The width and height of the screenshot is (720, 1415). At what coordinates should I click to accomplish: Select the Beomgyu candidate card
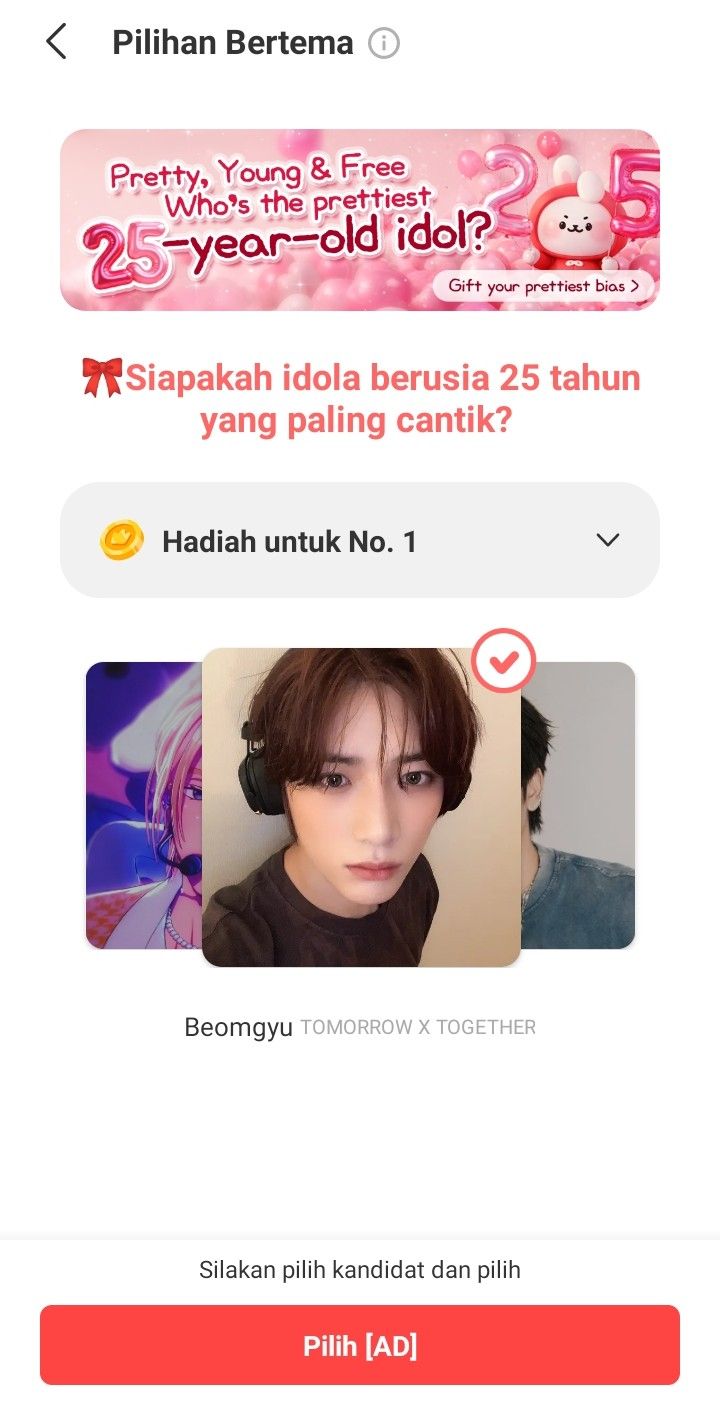361,807
